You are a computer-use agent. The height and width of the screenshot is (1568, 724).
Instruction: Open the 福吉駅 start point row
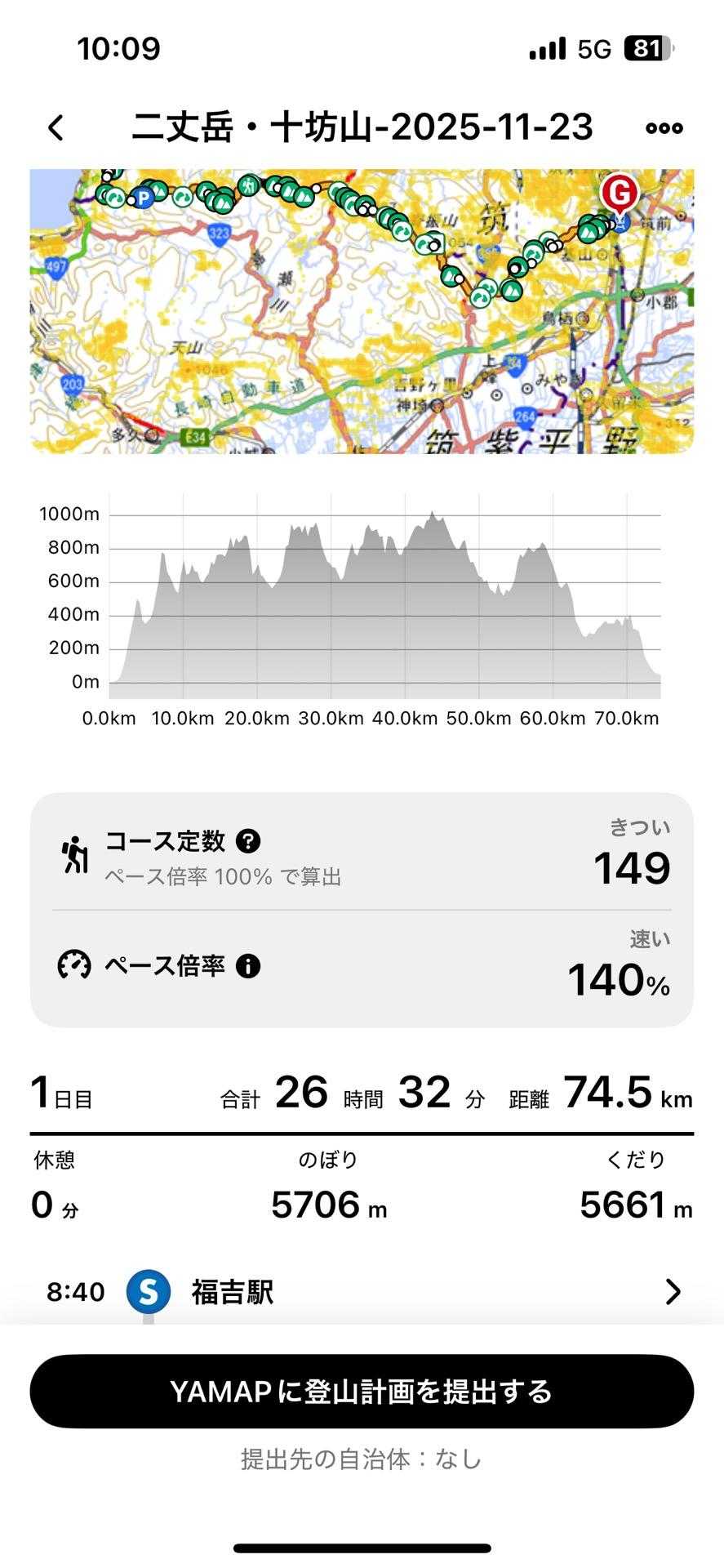tap(362, 1291)
